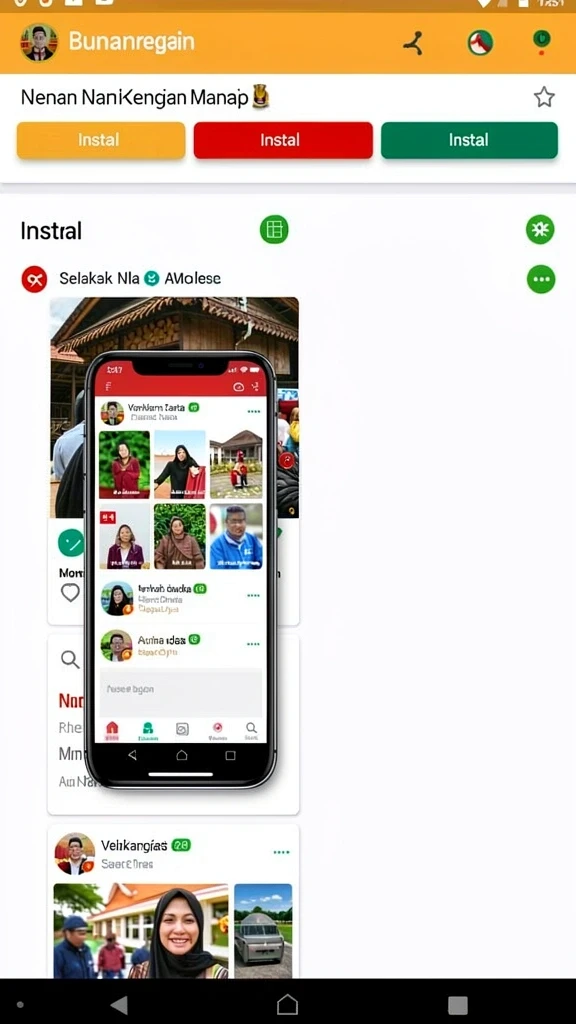Open the Velikangias profile picture

(x=74, y=854)
